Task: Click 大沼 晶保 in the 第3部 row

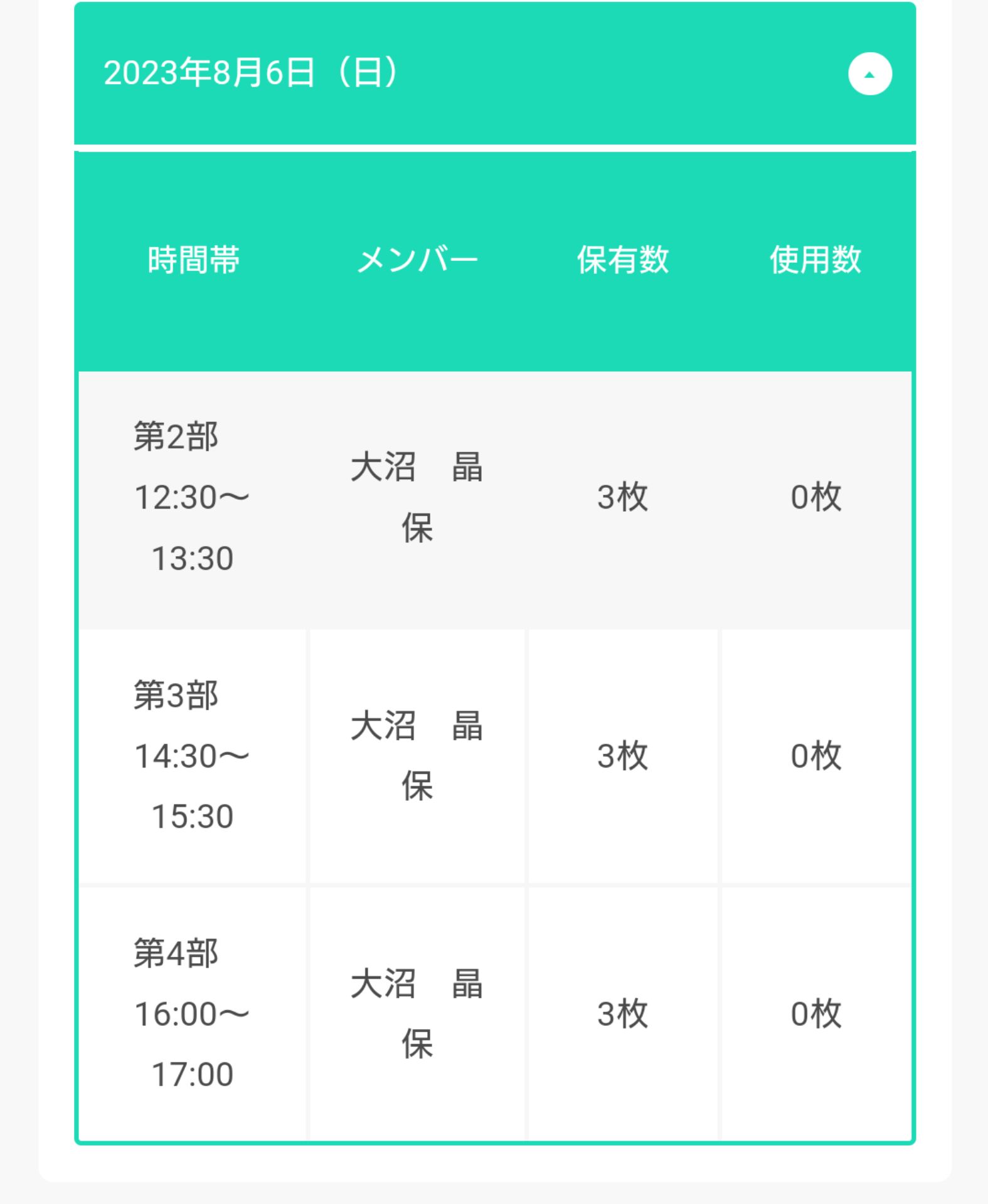Action: click(x=417, y=756)
